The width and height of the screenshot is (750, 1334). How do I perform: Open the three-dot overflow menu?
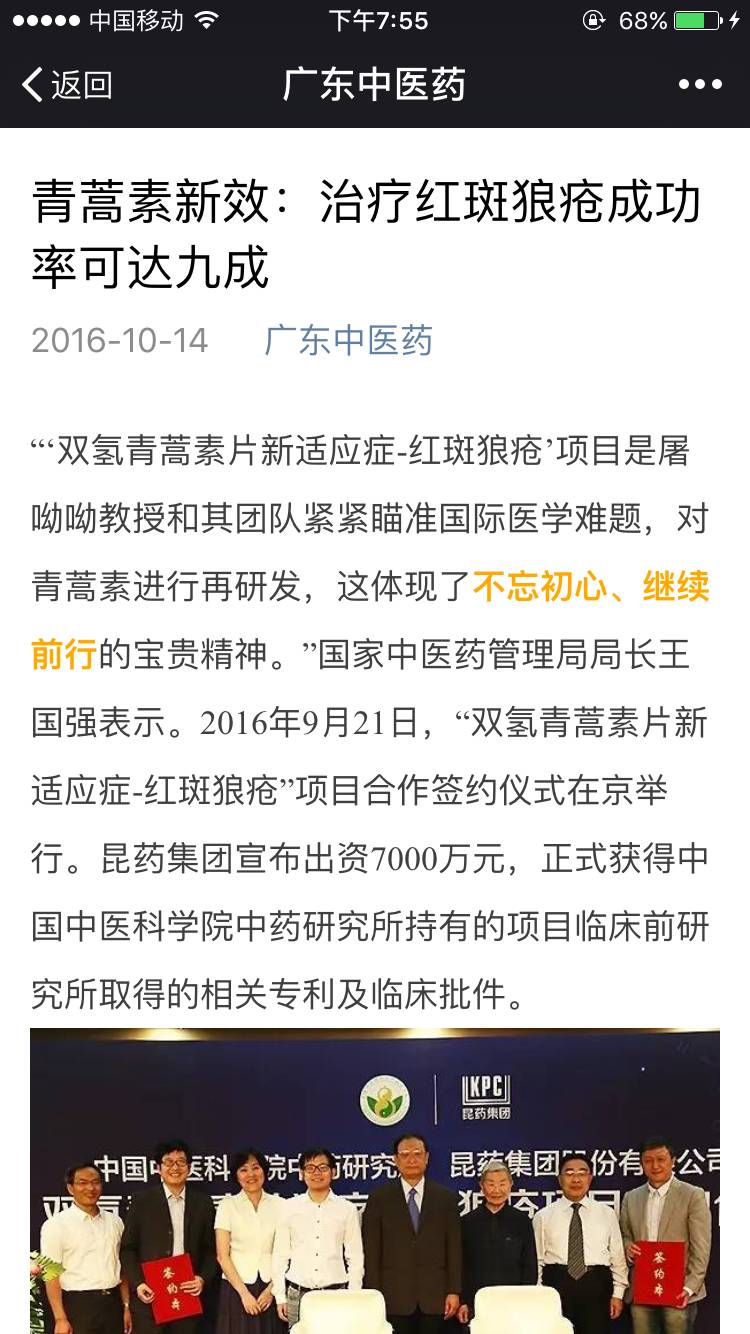(699, 85)
